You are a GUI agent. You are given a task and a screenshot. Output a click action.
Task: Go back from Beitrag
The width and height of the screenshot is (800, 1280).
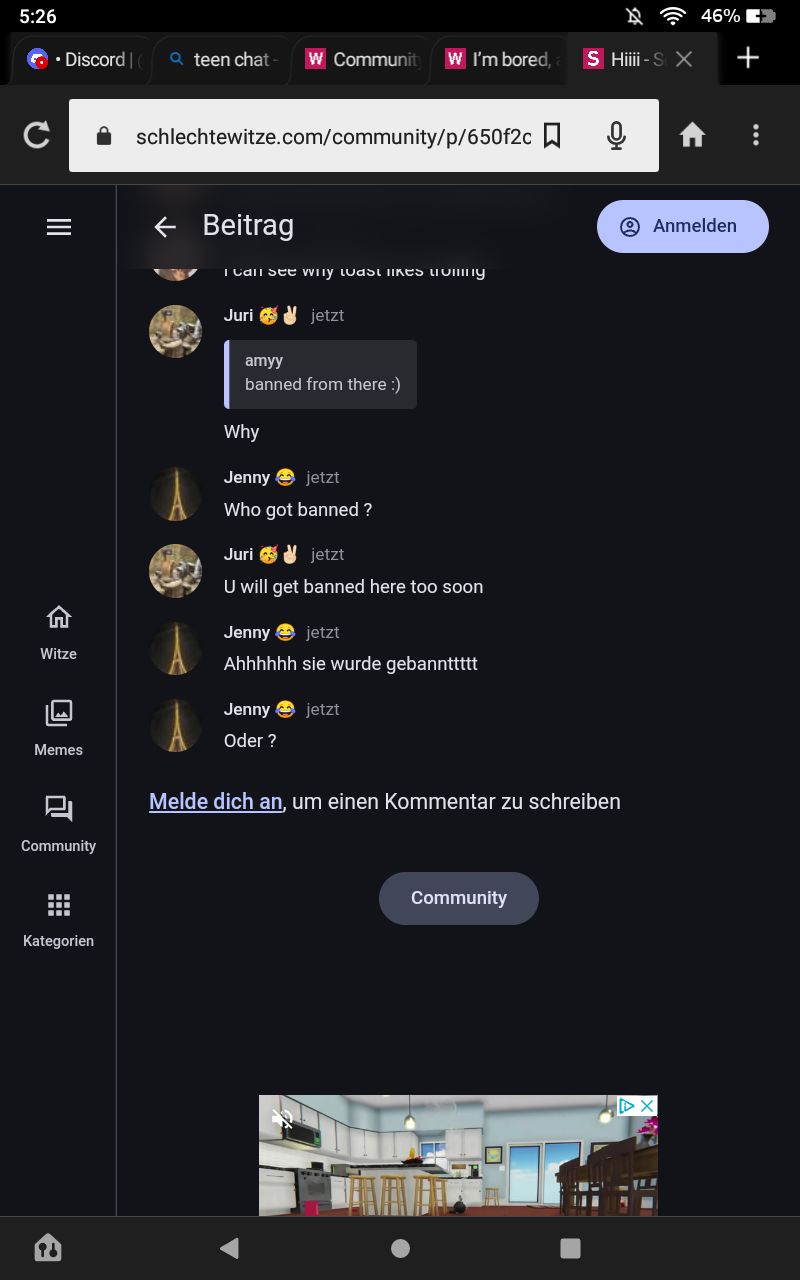pos(165,227)
